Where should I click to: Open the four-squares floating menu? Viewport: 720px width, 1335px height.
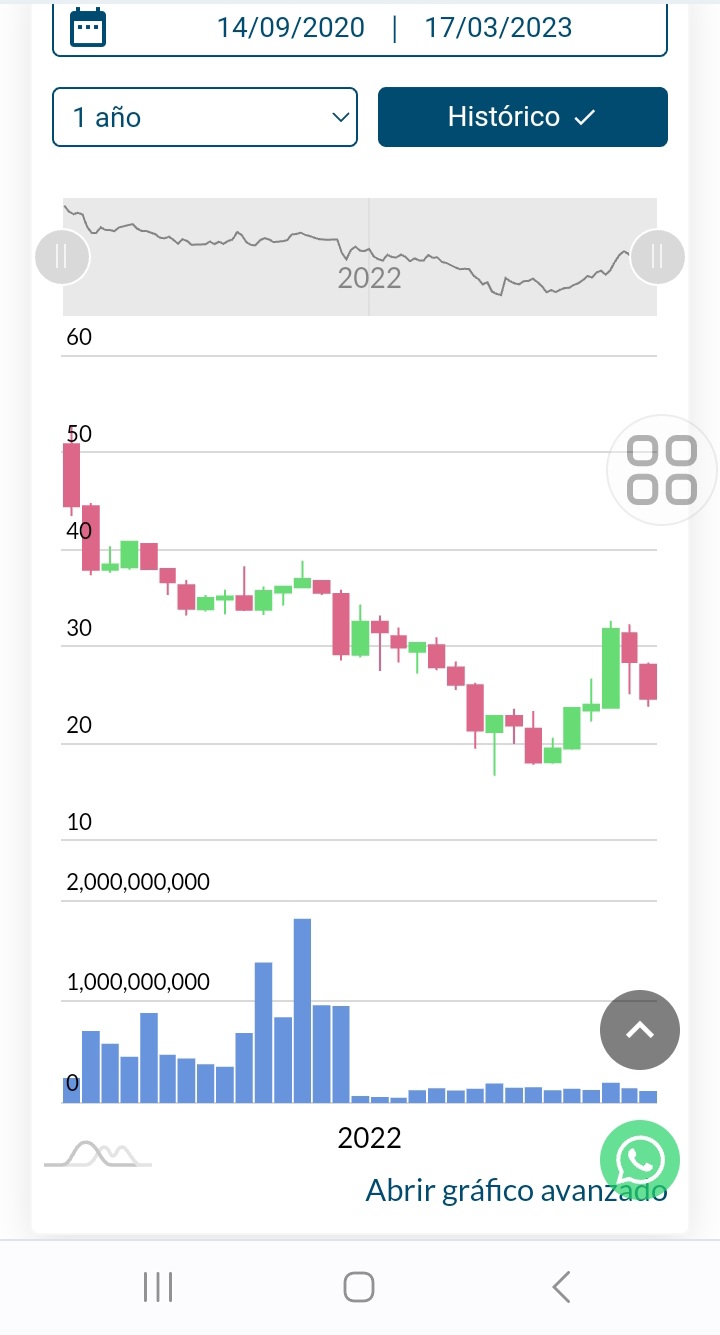(x=661, y=470)
